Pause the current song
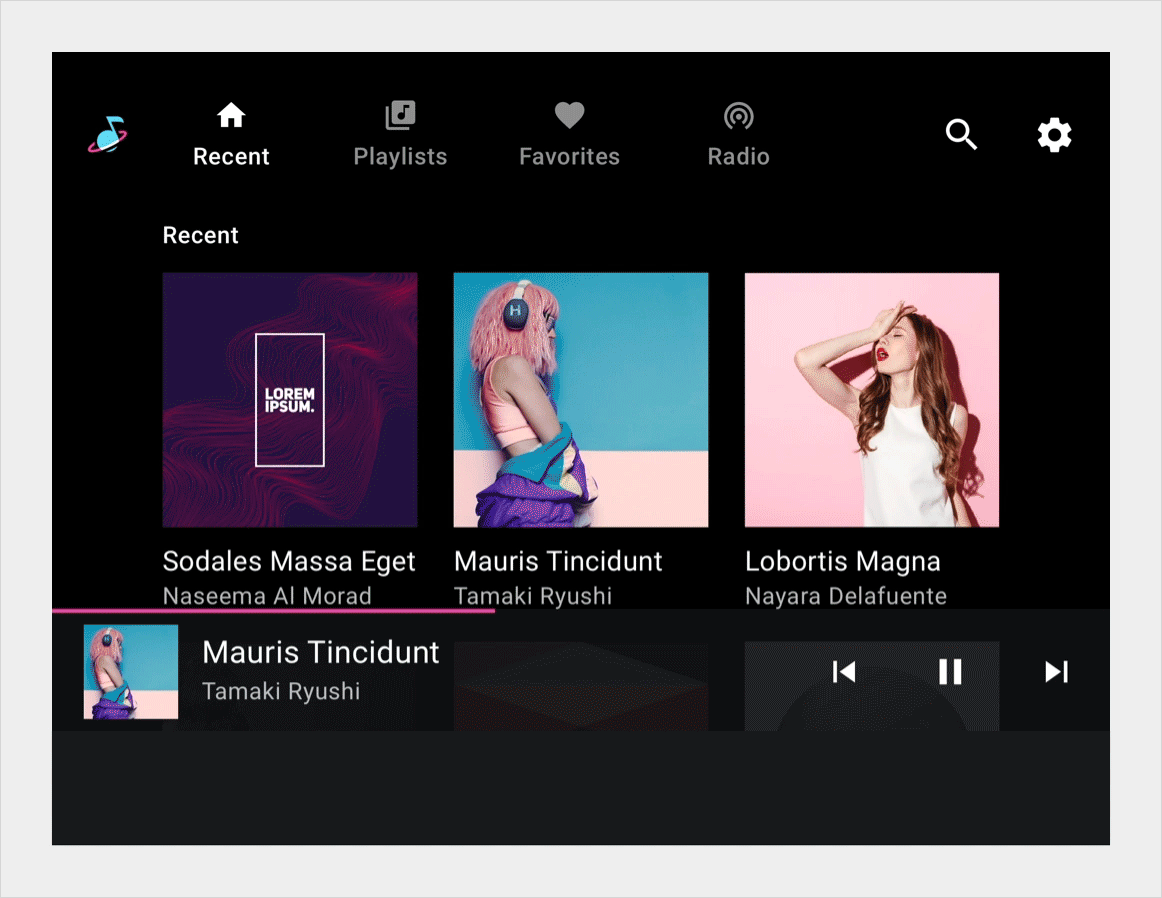Image resolution: width=1162 pixels, height=898 pixels. pyautogui.click(x=950, y=671)
